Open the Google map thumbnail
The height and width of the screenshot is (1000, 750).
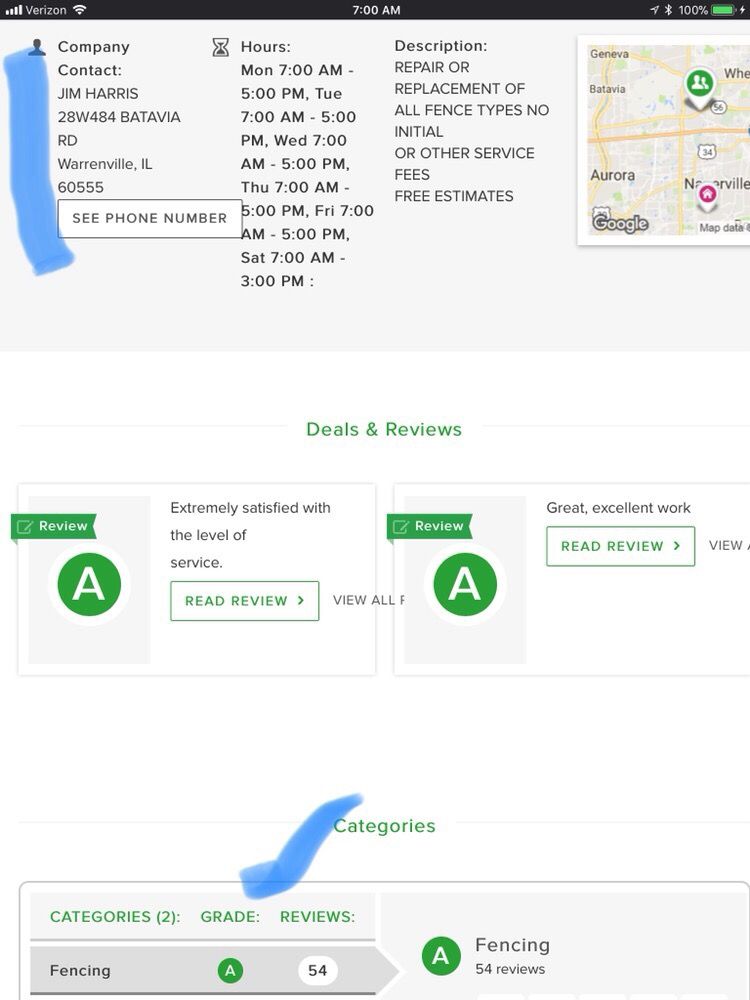[664, 140]
